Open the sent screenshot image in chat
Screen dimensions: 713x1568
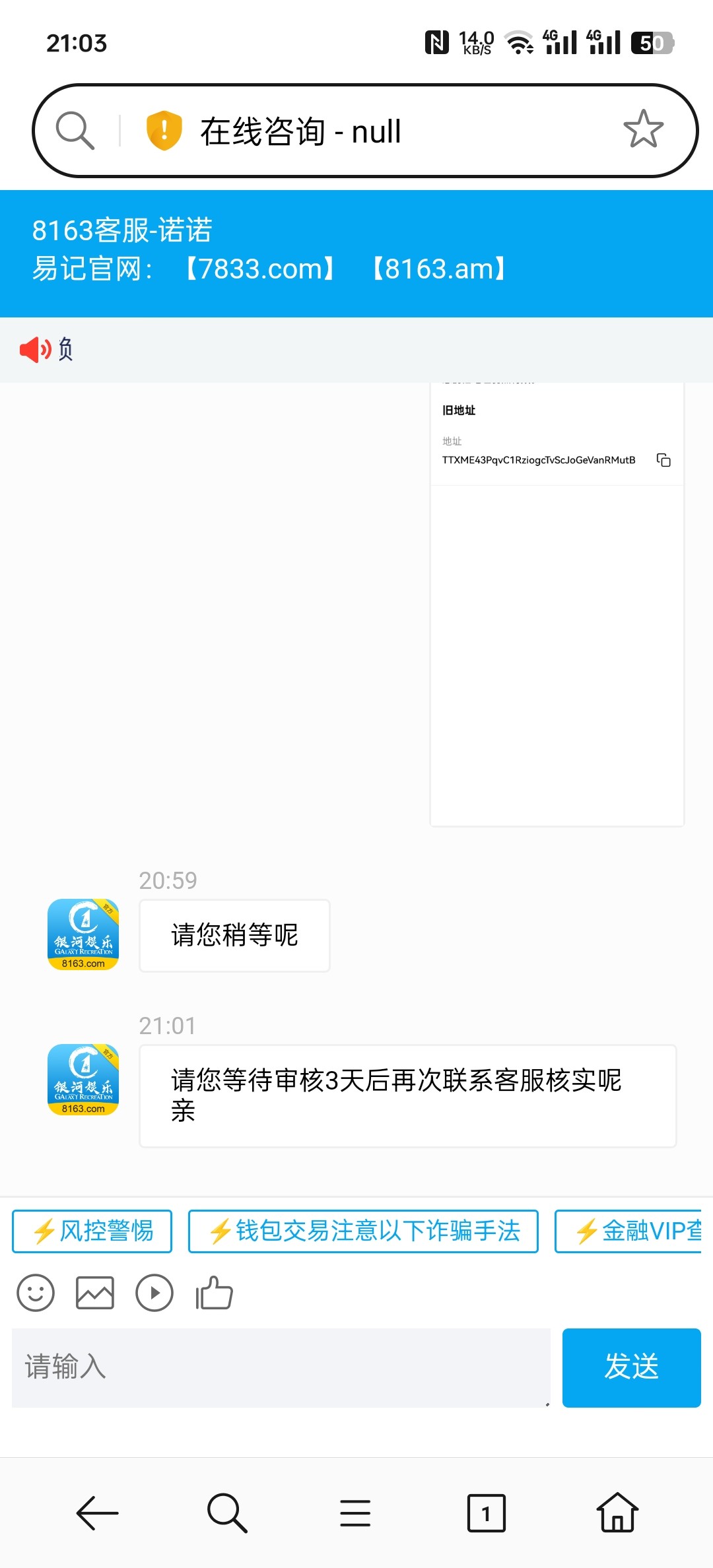(557, 603)
